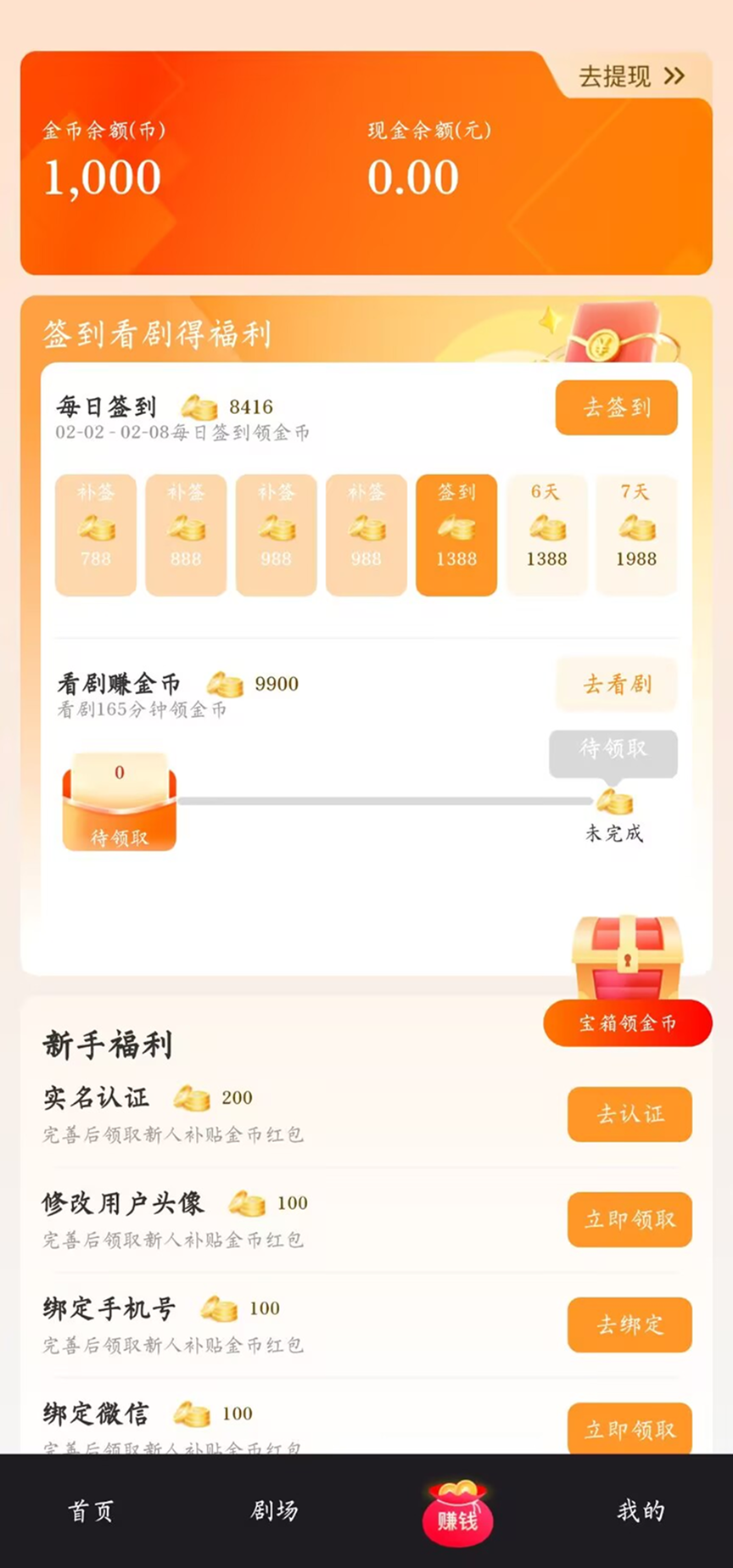
Task: Go to the 我的 profile tab
Action: pyautogui.click(x=641, y=1511)
